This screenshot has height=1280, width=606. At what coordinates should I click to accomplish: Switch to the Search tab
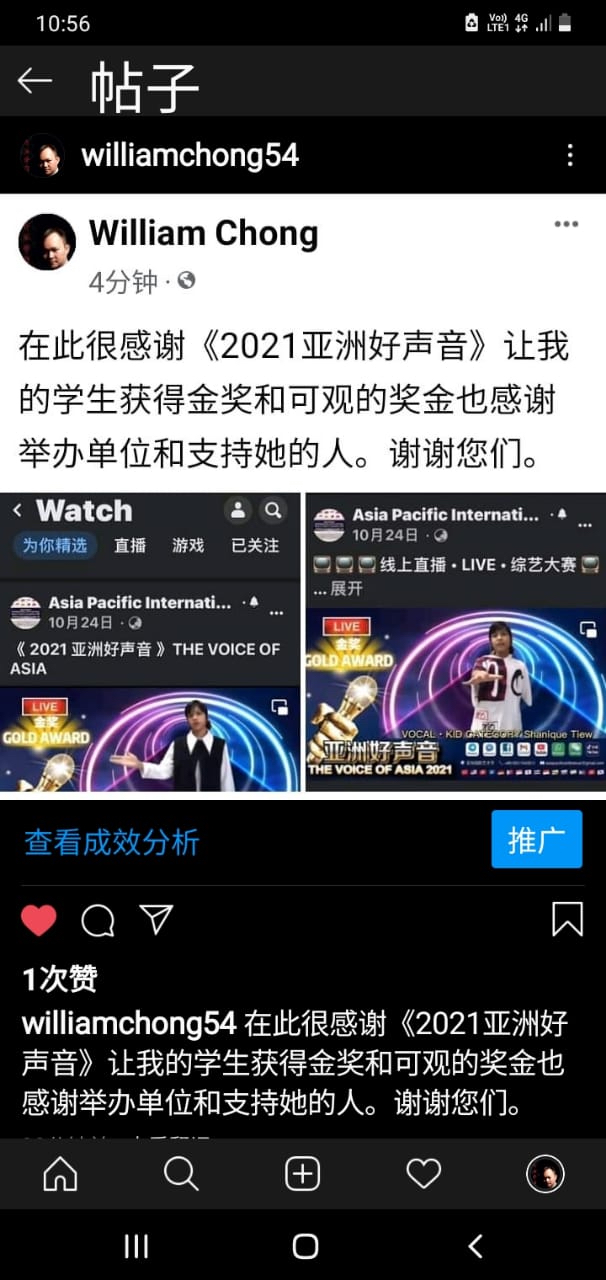click(181, 1173)
